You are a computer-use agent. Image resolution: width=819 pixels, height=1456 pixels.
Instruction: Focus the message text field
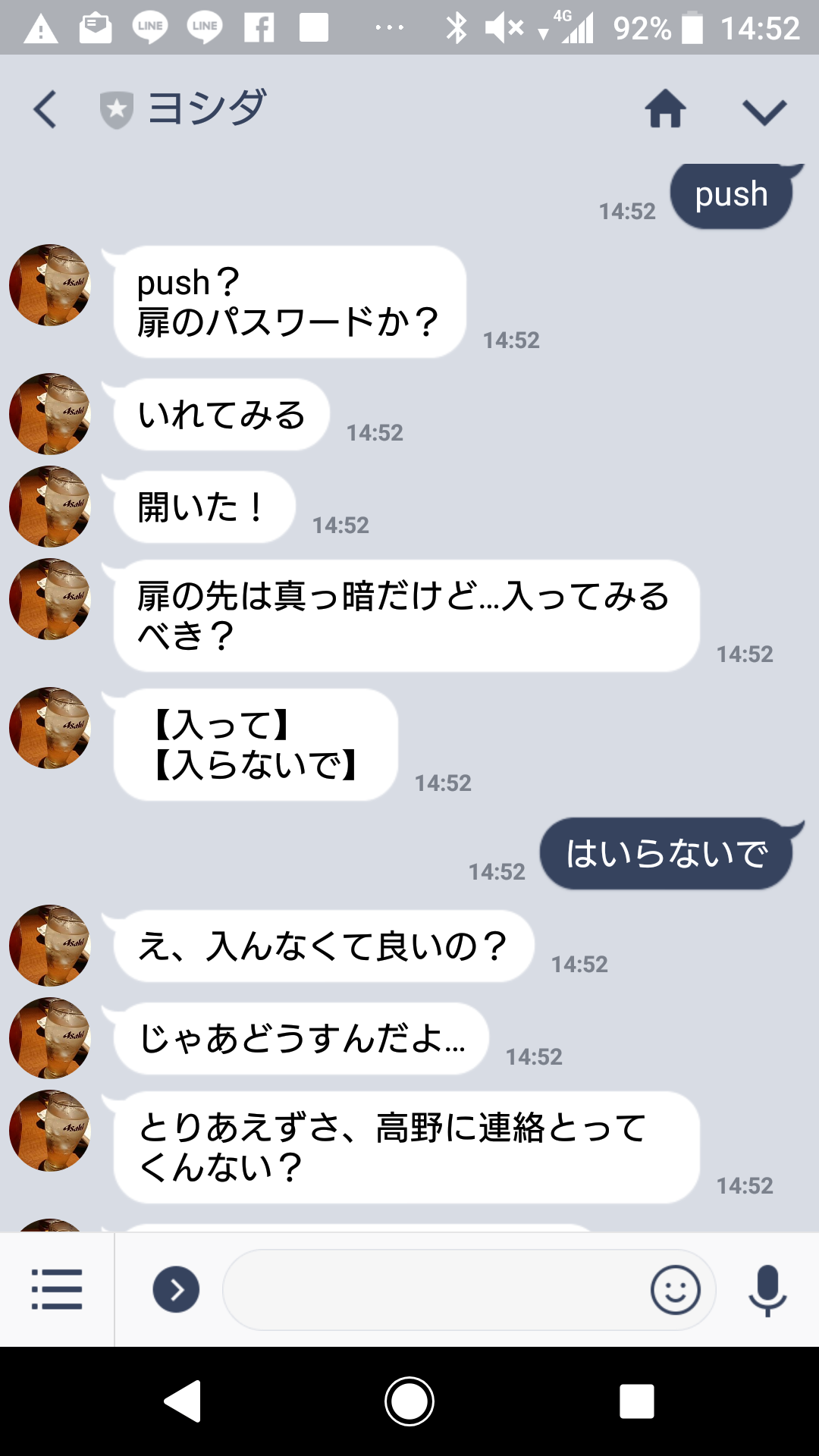point(432,1289)
